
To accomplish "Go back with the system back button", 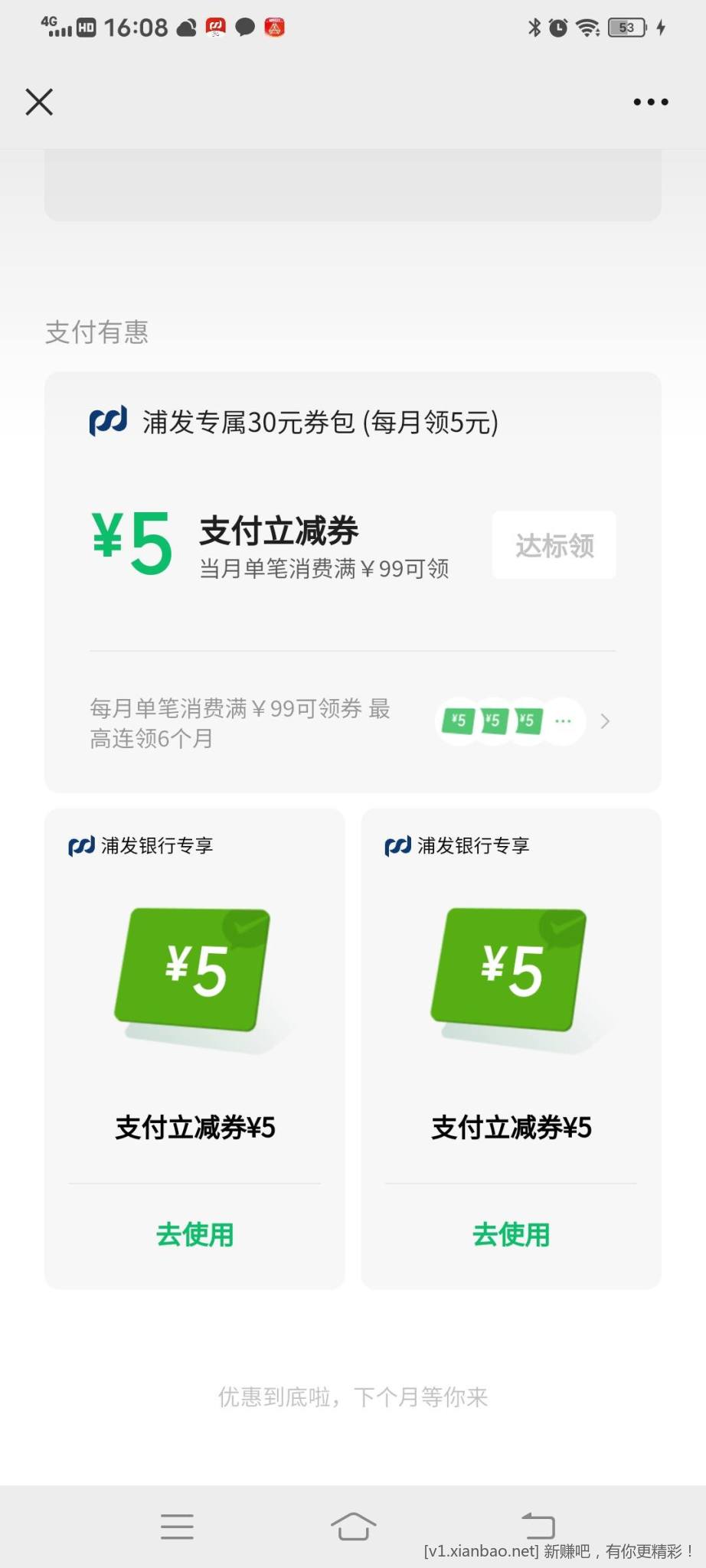I will (x=538, y=1525).
